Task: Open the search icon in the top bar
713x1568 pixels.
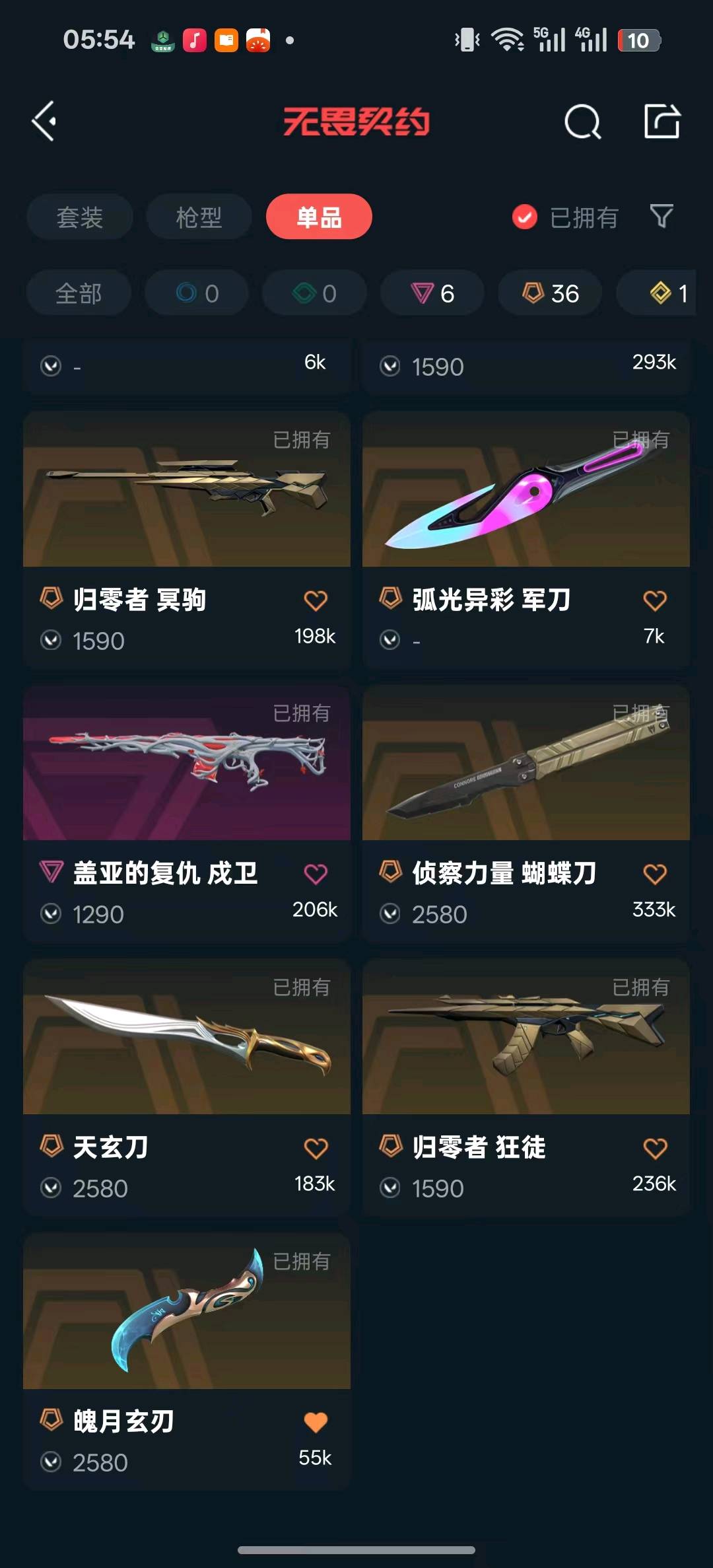Action: click(x=582, y=122)
